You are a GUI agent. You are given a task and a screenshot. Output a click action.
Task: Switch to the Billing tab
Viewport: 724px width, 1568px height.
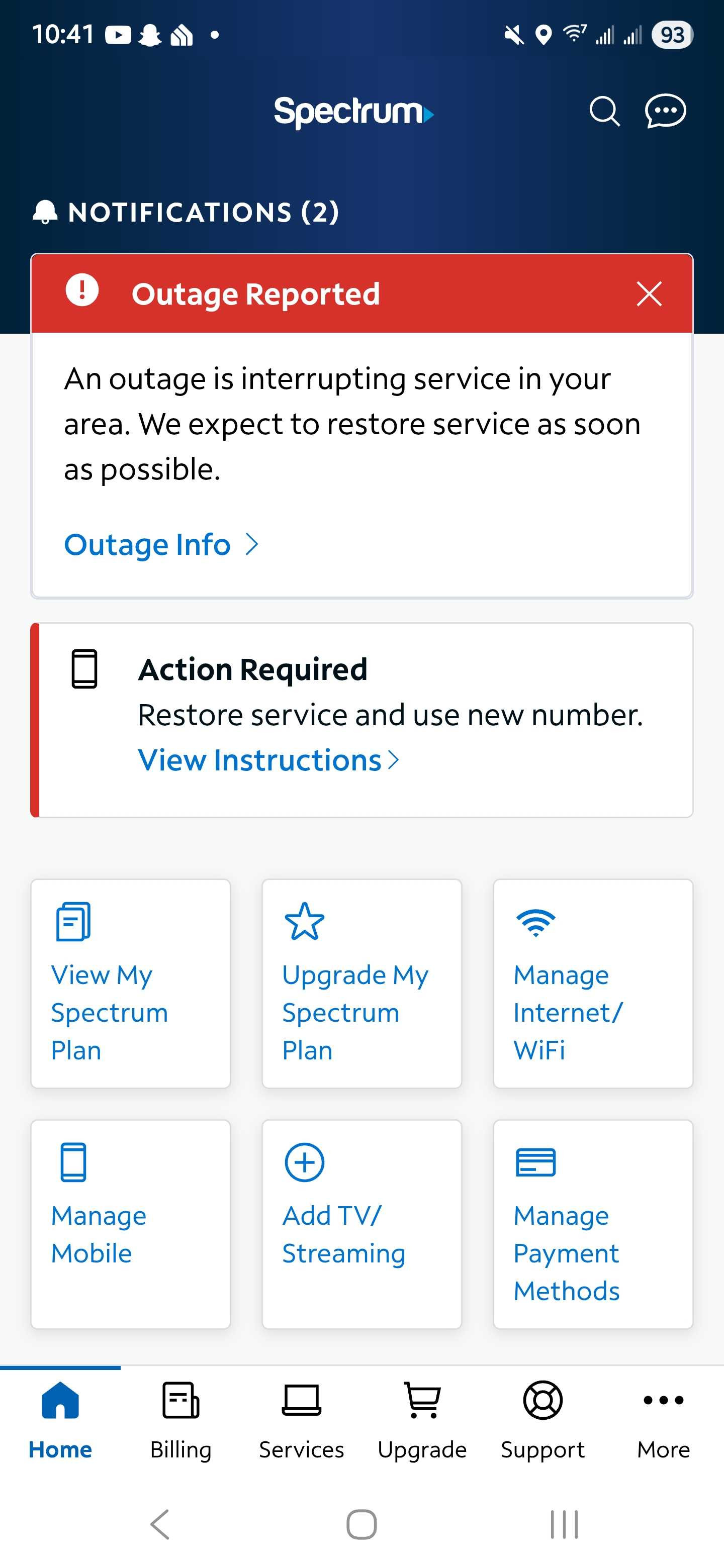point(181,1421)
